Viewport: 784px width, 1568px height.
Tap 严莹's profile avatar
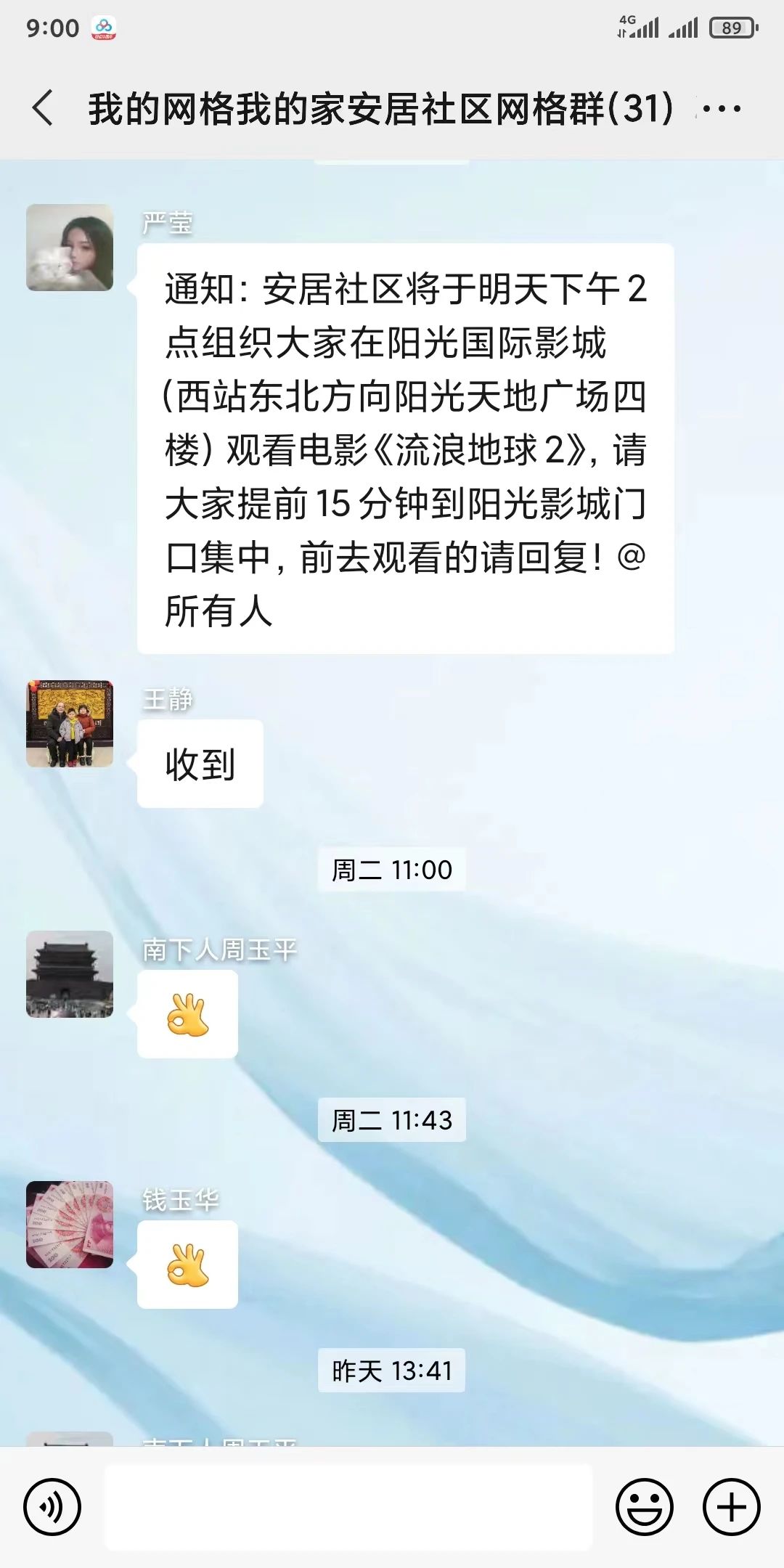coord(70,248)
